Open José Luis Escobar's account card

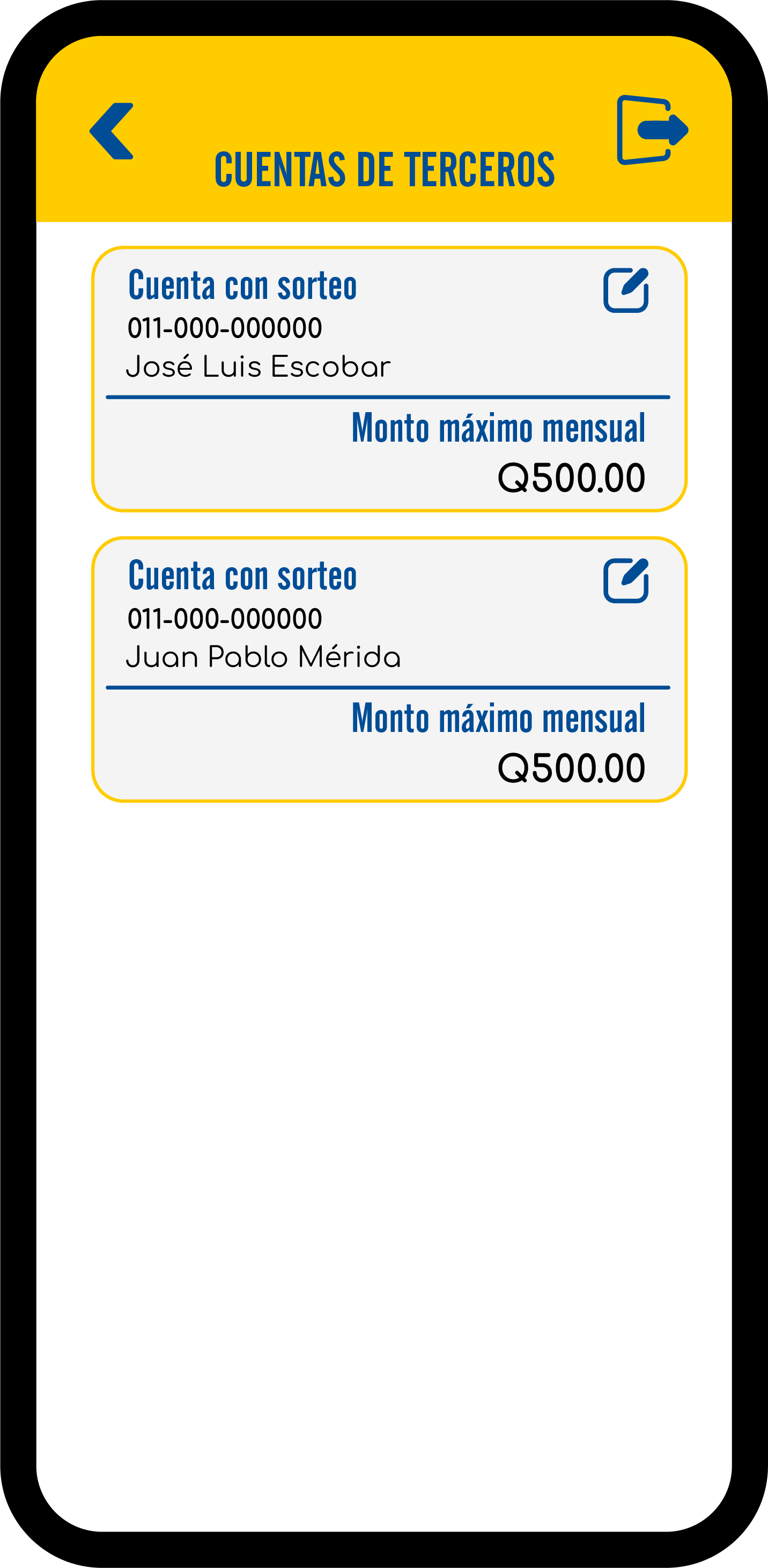click(389, 379)
